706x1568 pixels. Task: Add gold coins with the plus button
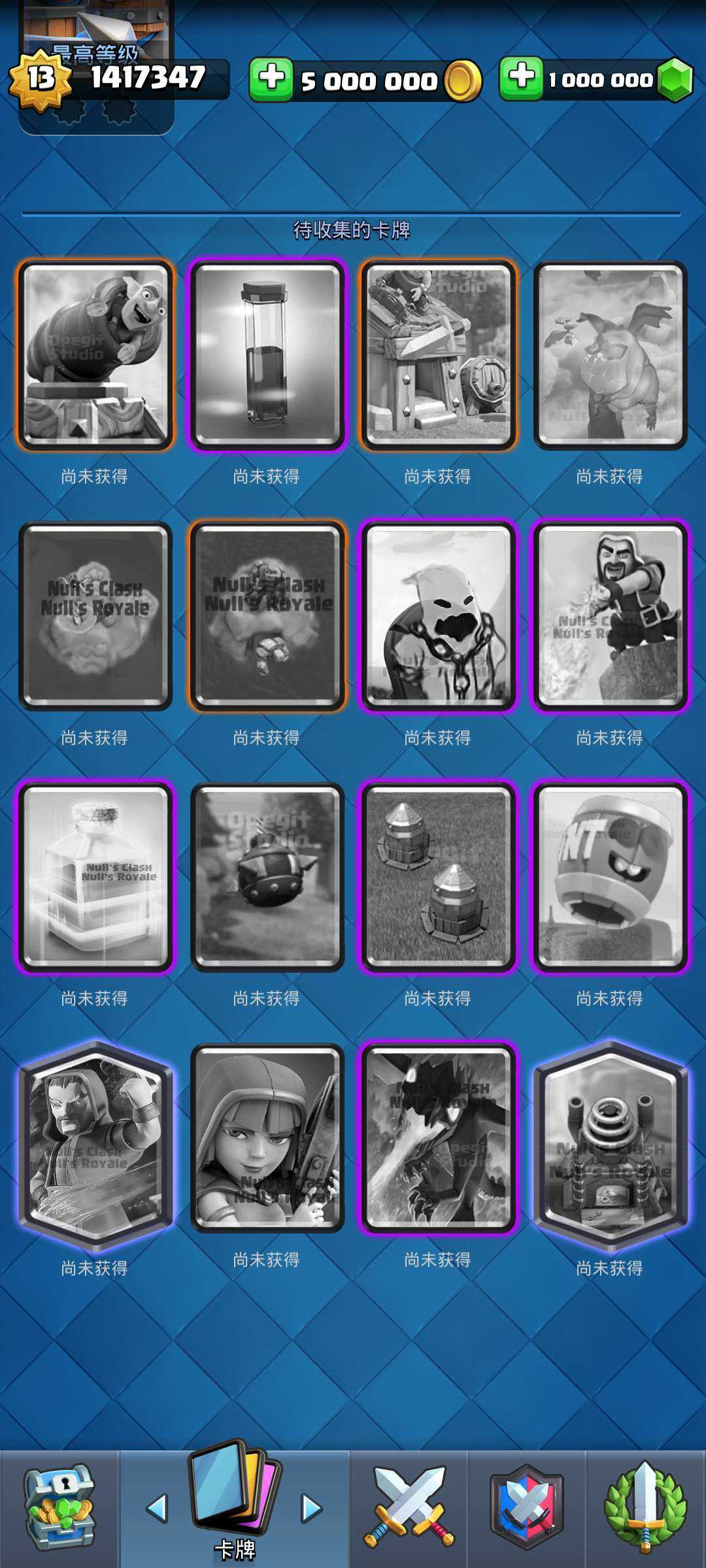tap(271, 79)
